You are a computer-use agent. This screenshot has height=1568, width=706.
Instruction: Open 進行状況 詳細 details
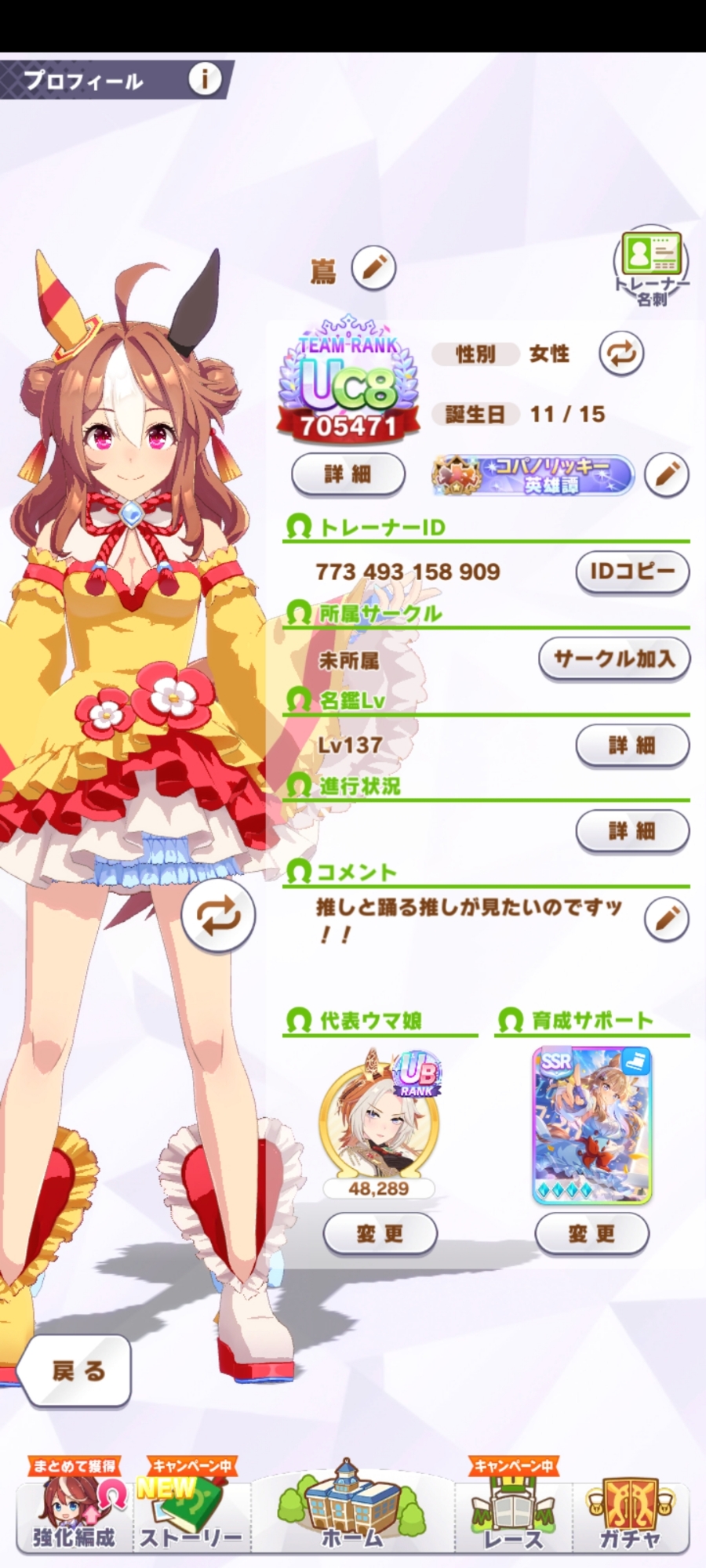[x=632, y=830]
